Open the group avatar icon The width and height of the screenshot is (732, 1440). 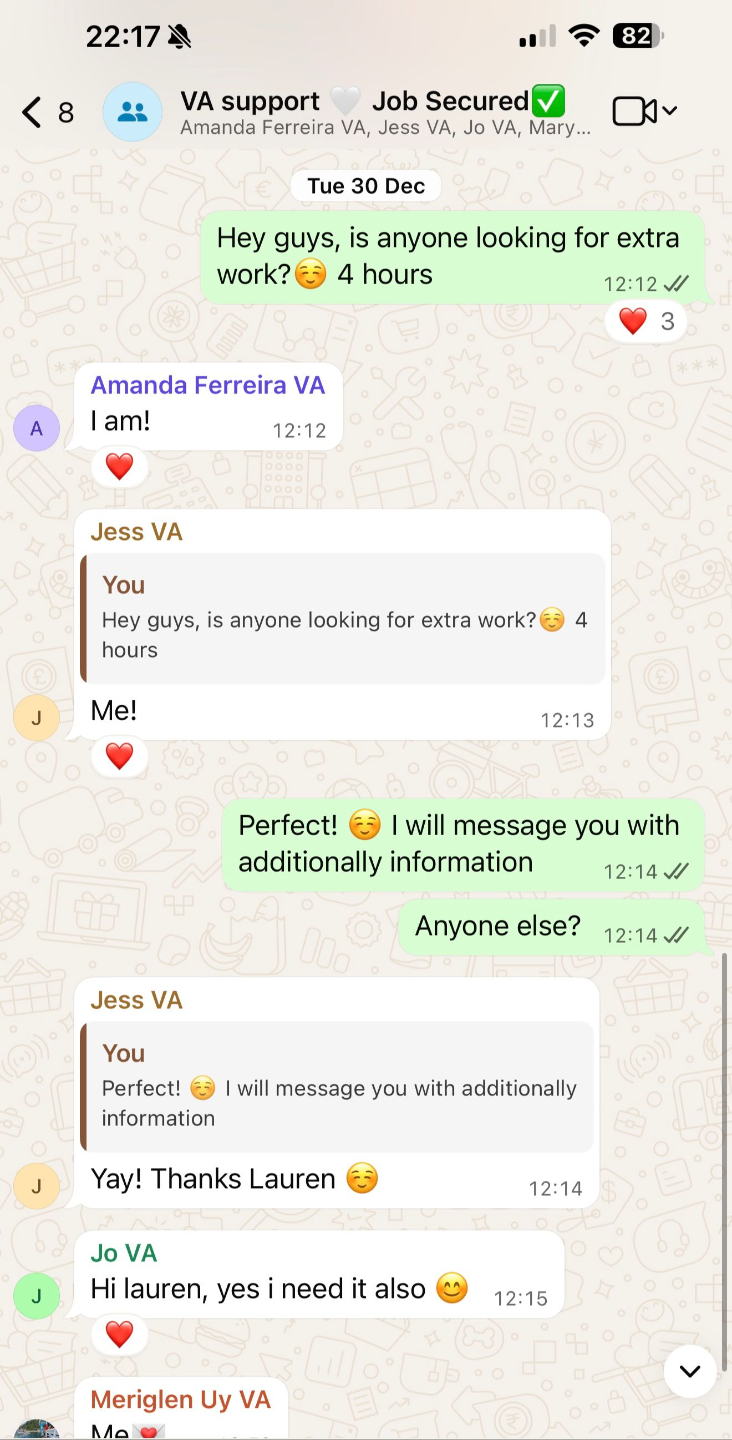pyautogui.click(x=132, y=111)
